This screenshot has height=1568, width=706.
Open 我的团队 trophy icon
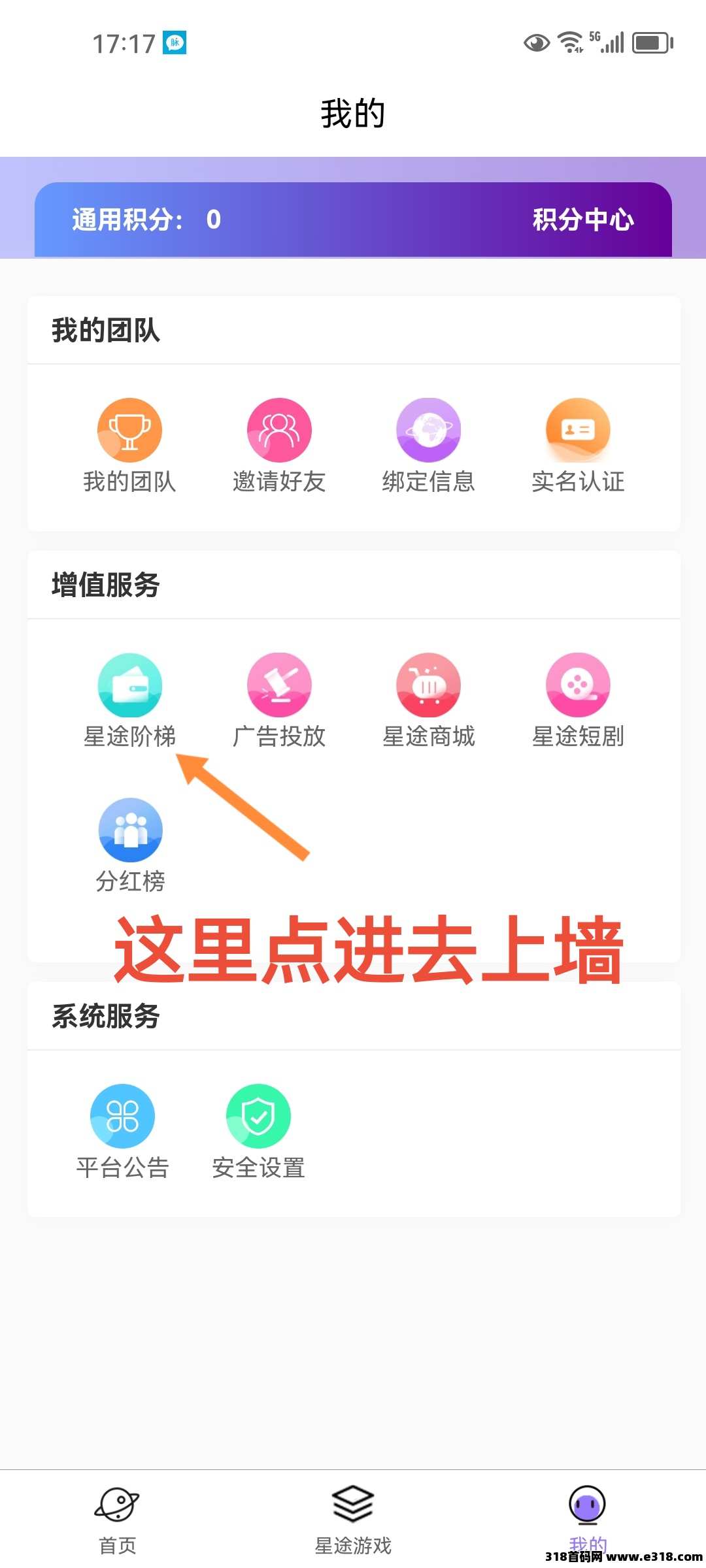click(x=129, y=430)
